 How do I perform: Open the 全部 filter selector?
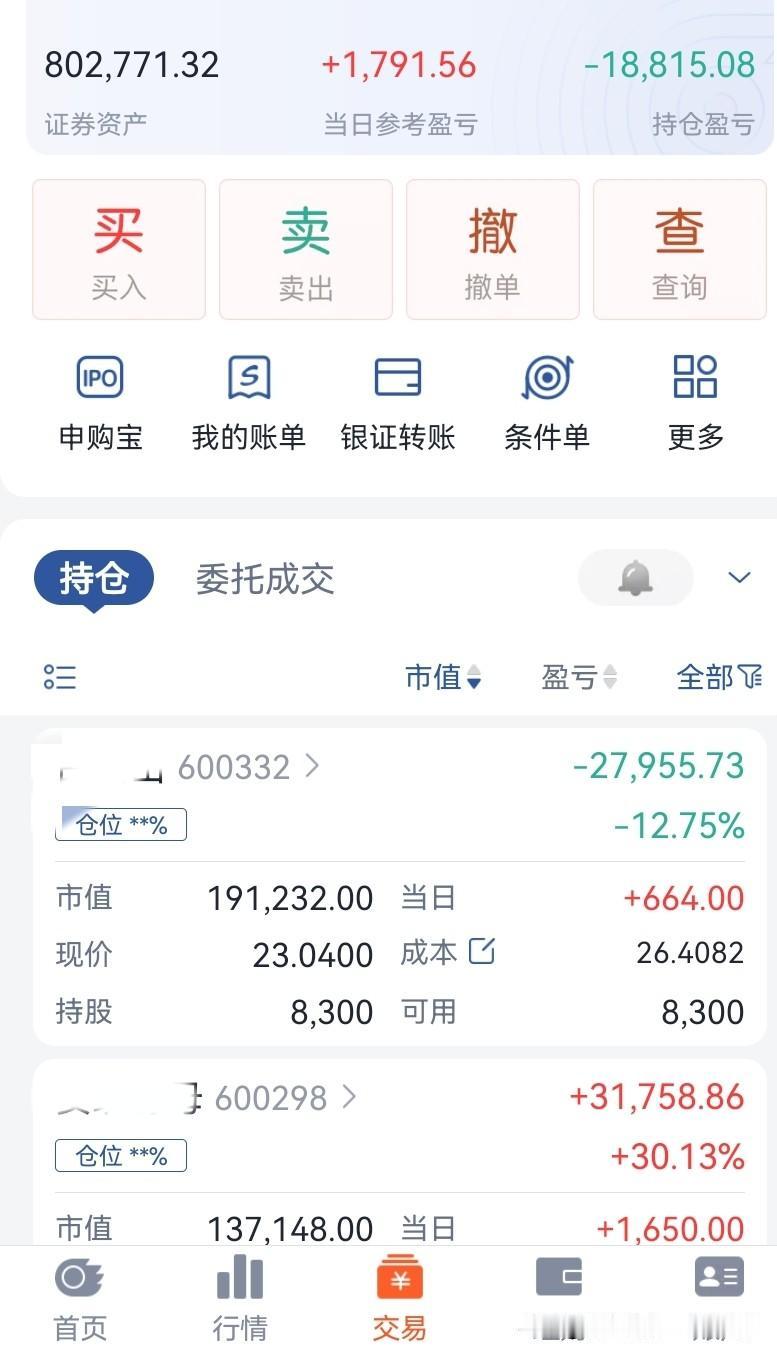716,677
